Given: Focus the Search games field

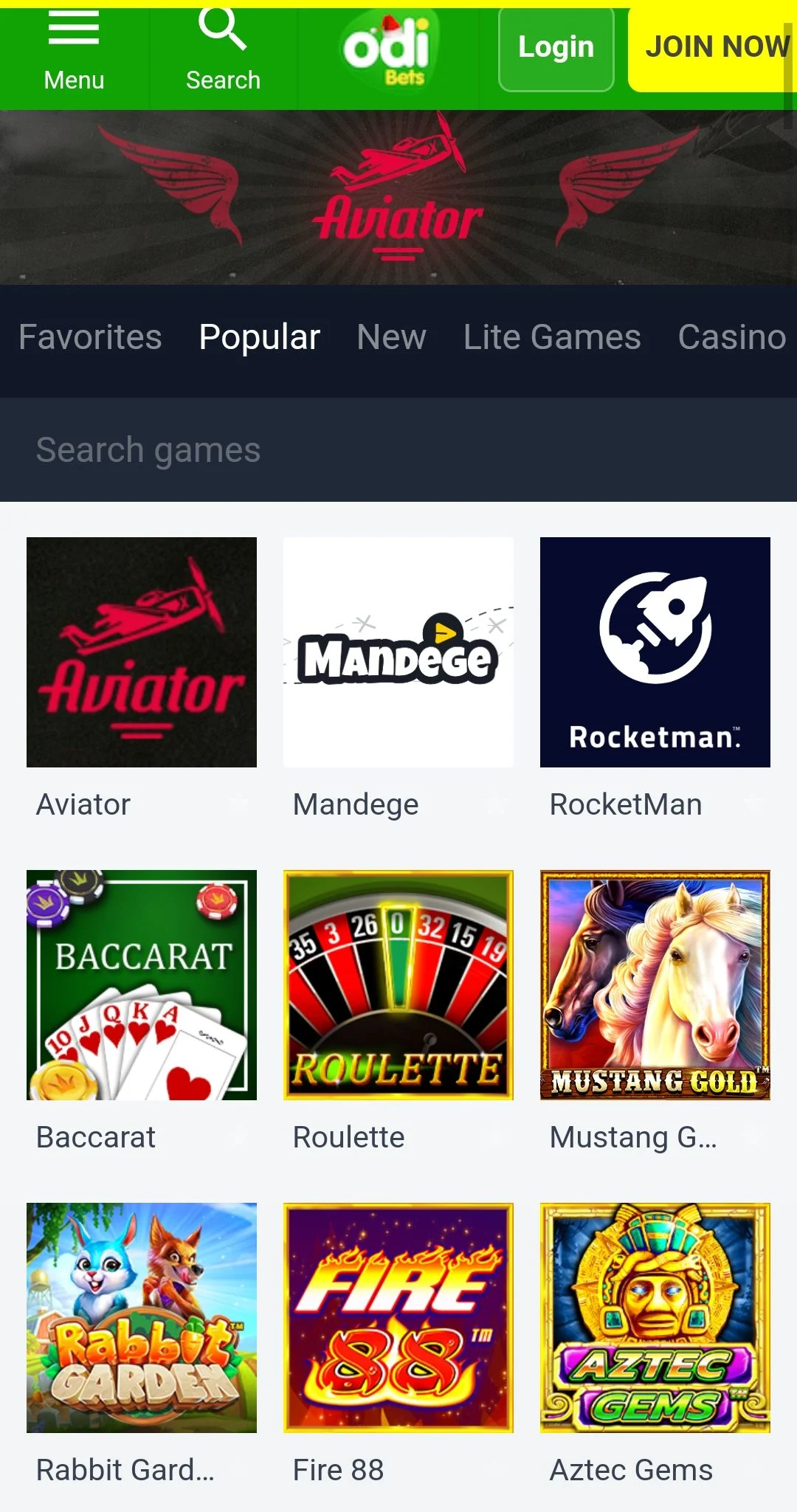Looking at the screenshot, I should click(398, 450).
